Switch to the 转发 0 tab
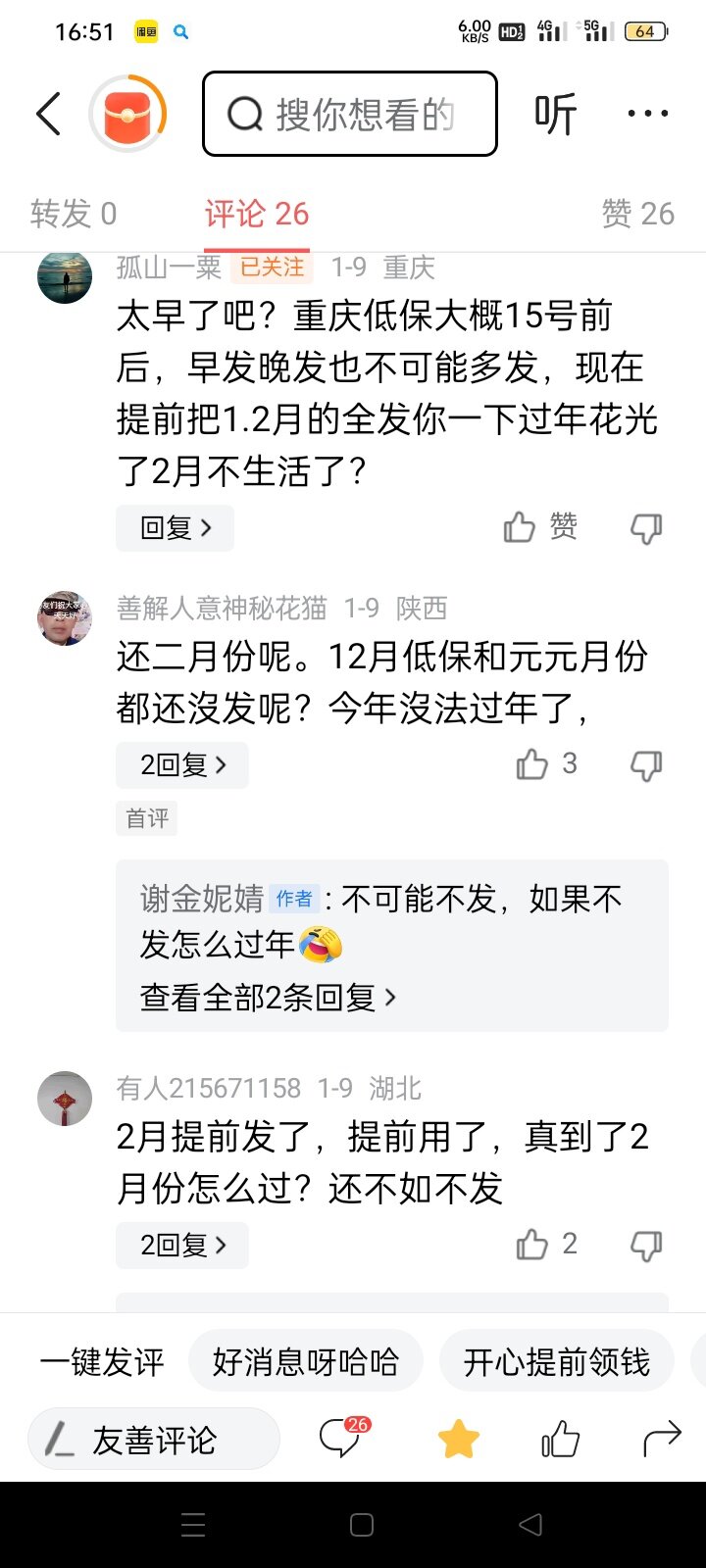706x1568 pixels. (74, 213)
